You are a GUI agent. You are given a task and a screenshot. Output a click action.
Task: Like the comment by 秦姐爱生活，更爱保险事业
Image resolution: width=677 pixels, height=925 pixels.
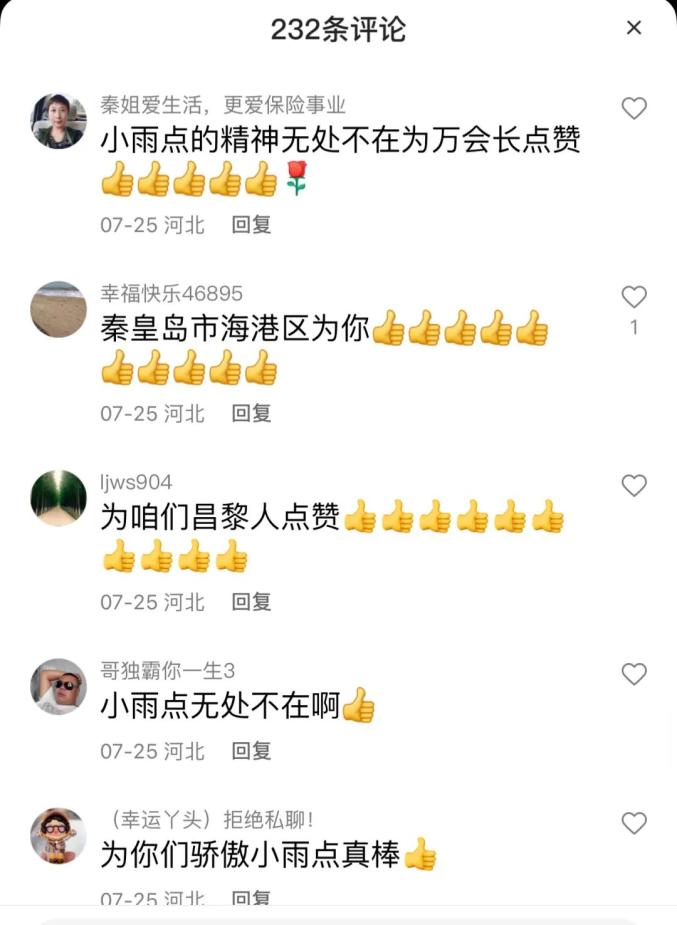click(634, 108)
